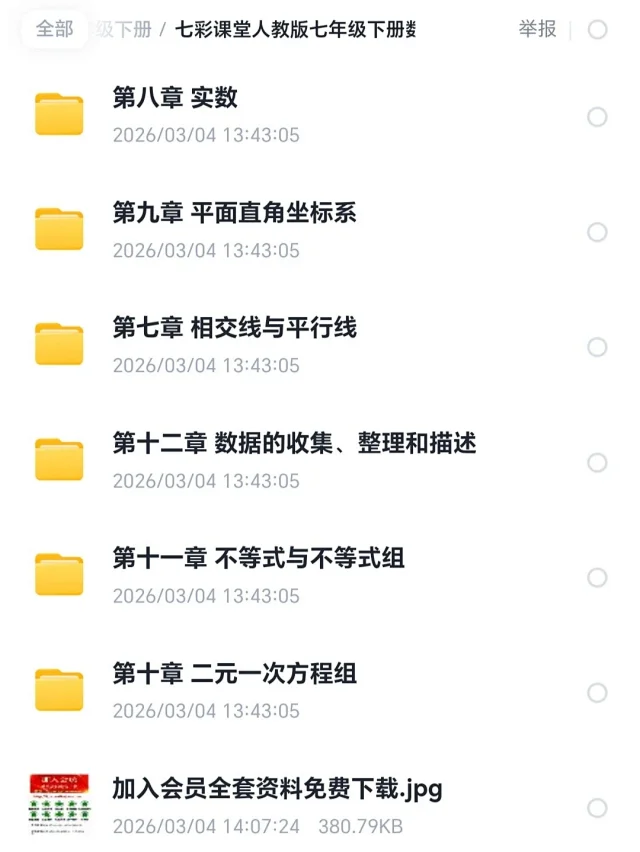
Task: Select the checkbox for 第七章 相交线与平行线
Action: tap(597, 347)
